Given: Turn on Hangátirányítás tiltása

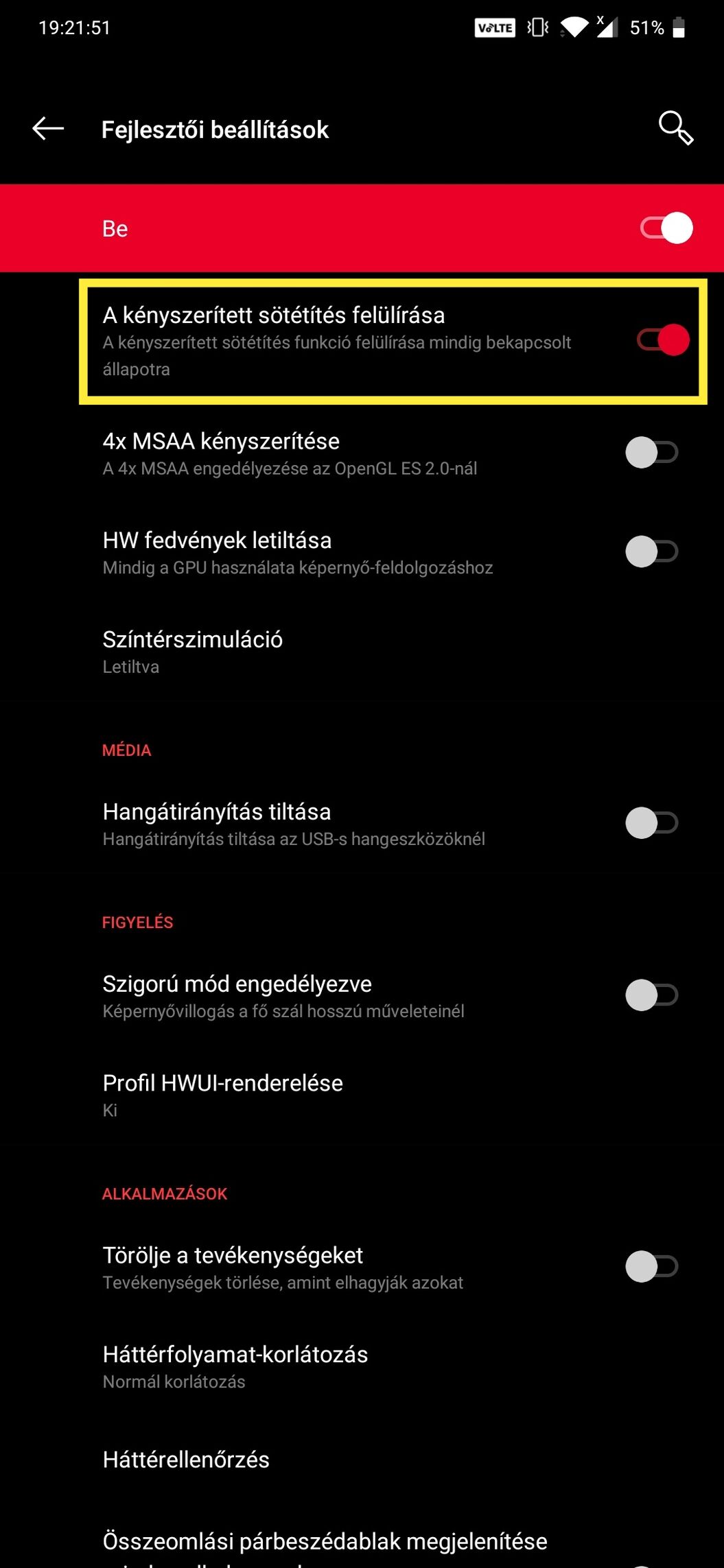Looking at the screenshot, I should 651,822.
